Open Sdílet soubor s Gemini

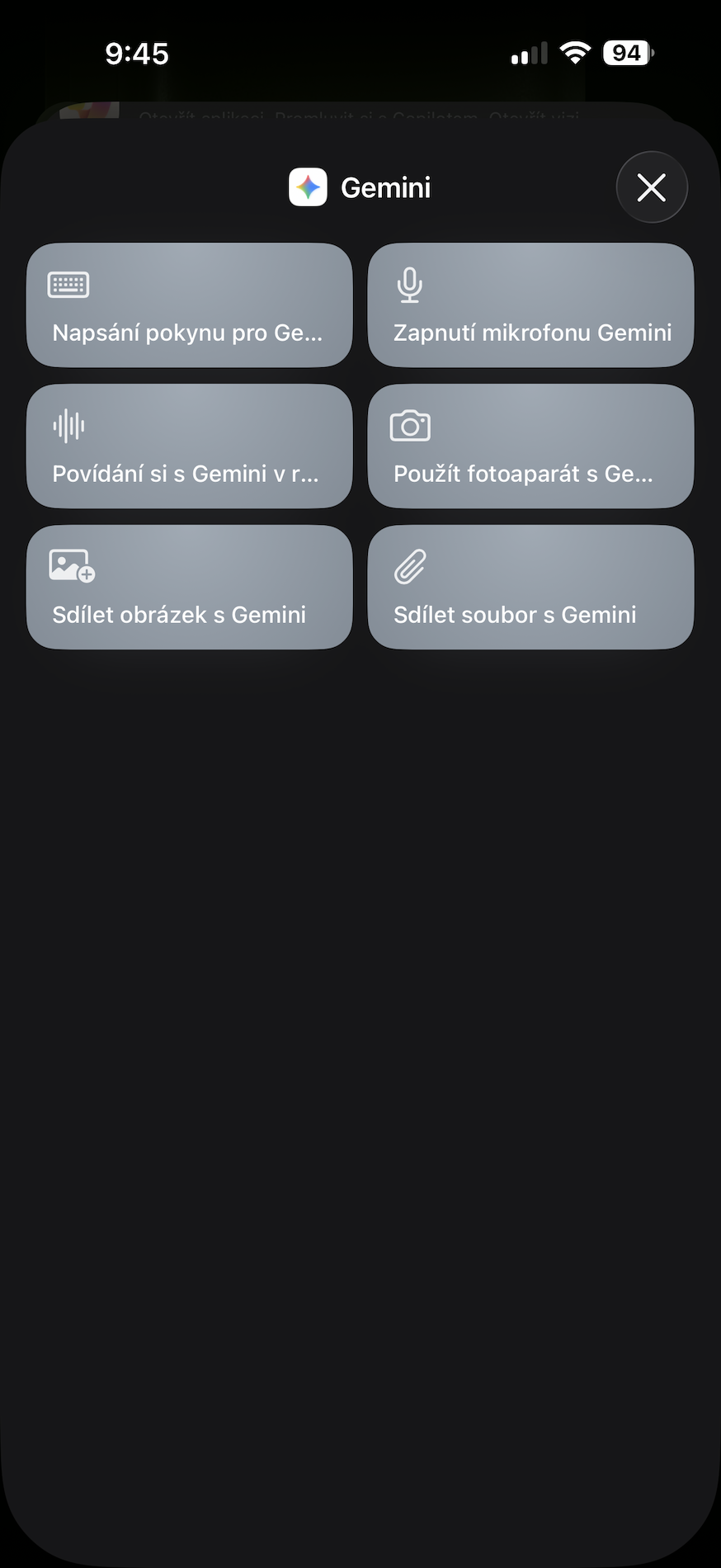(x=530, y=588)
